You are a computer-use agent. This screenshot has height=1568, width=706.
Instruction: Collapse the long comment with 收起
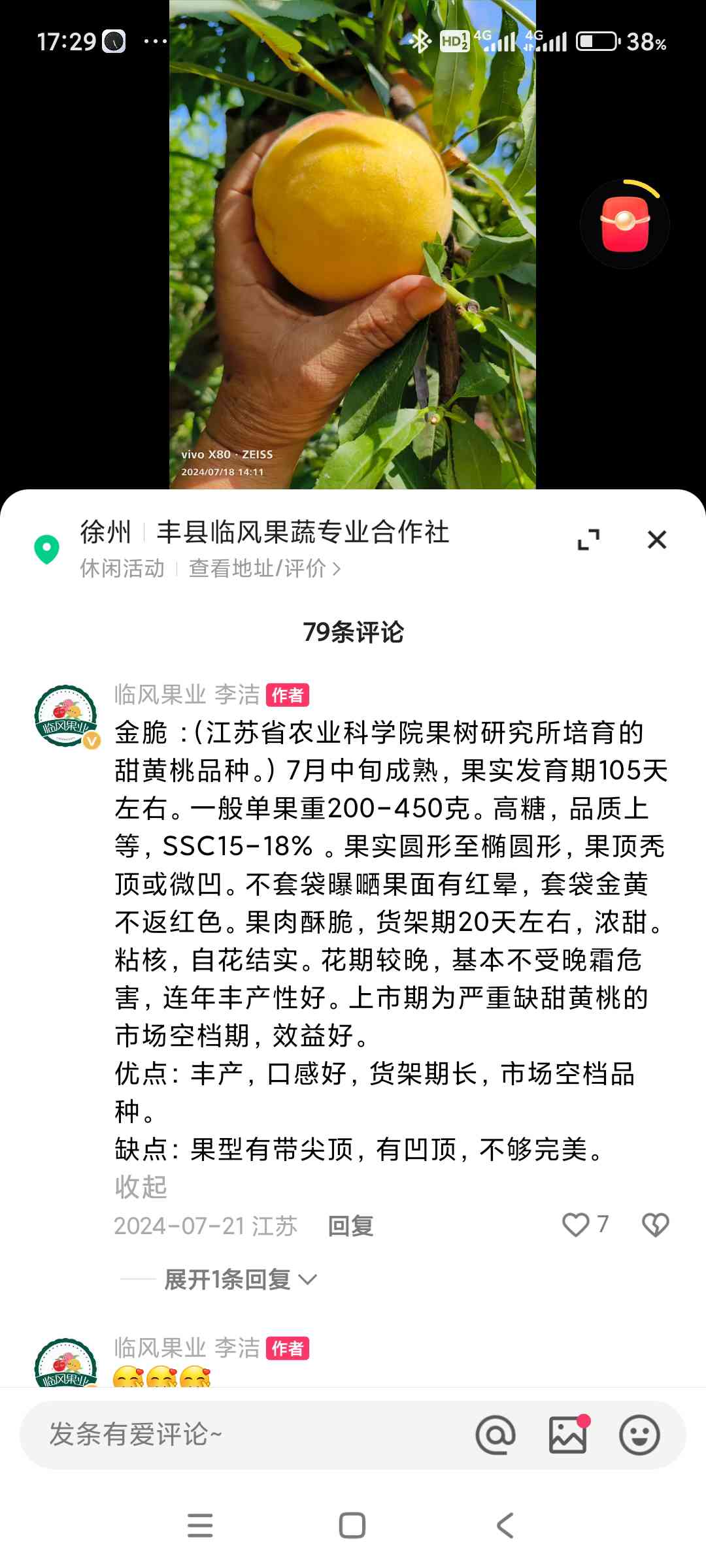click(x=141, y=1186)
